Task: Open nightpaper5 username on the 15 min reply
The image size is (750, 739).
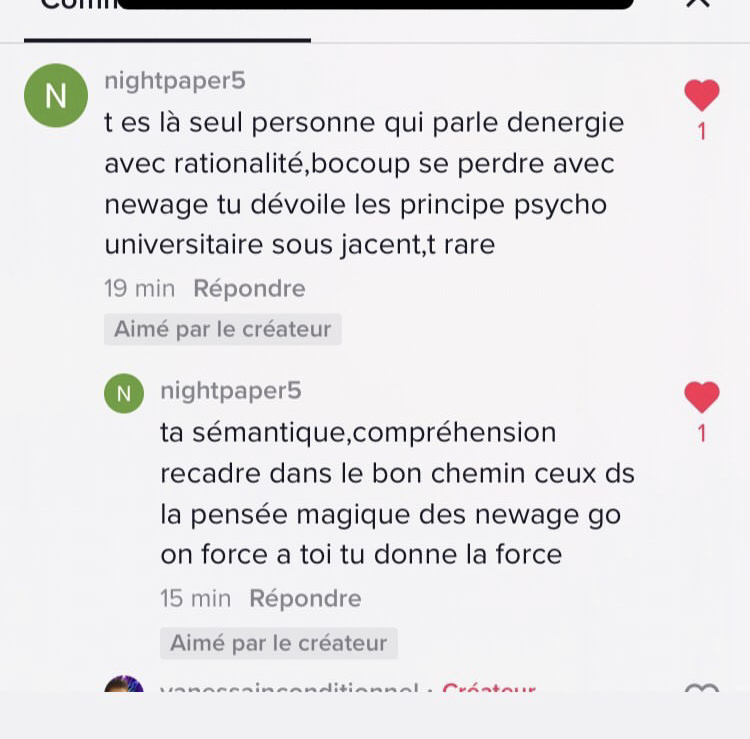Action: pyautogui.click(x=230, y=390)
